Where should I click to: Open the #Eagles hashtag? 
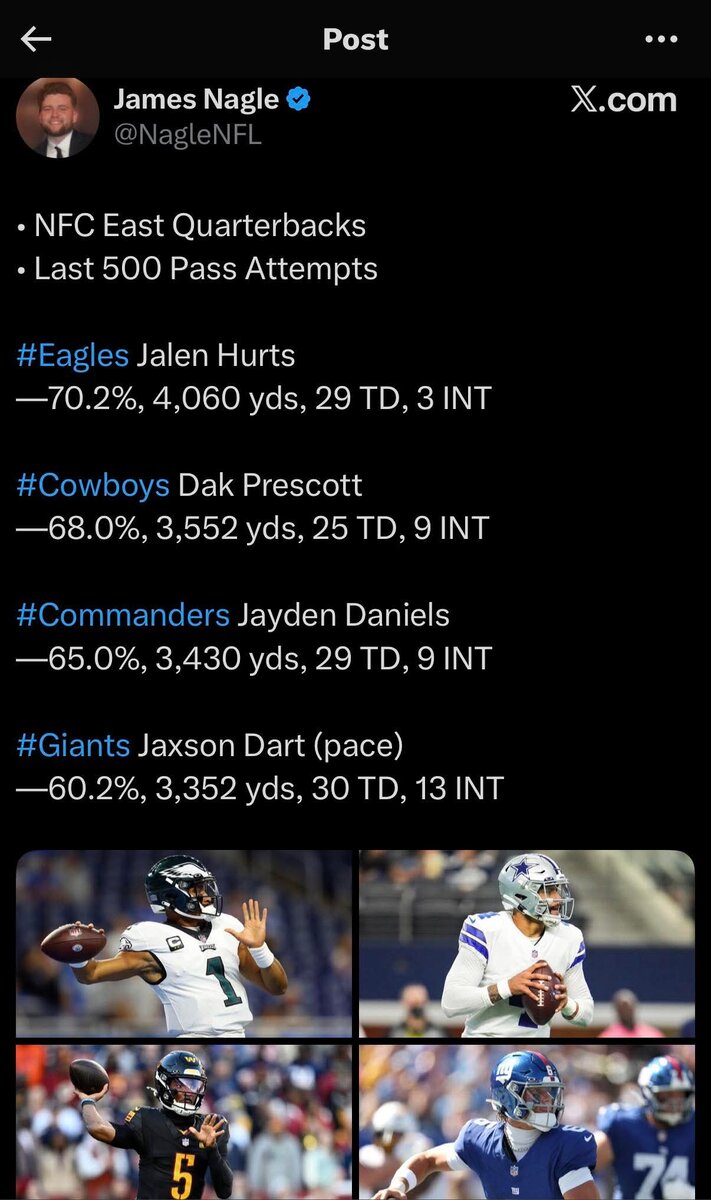(x=72, y=355)
